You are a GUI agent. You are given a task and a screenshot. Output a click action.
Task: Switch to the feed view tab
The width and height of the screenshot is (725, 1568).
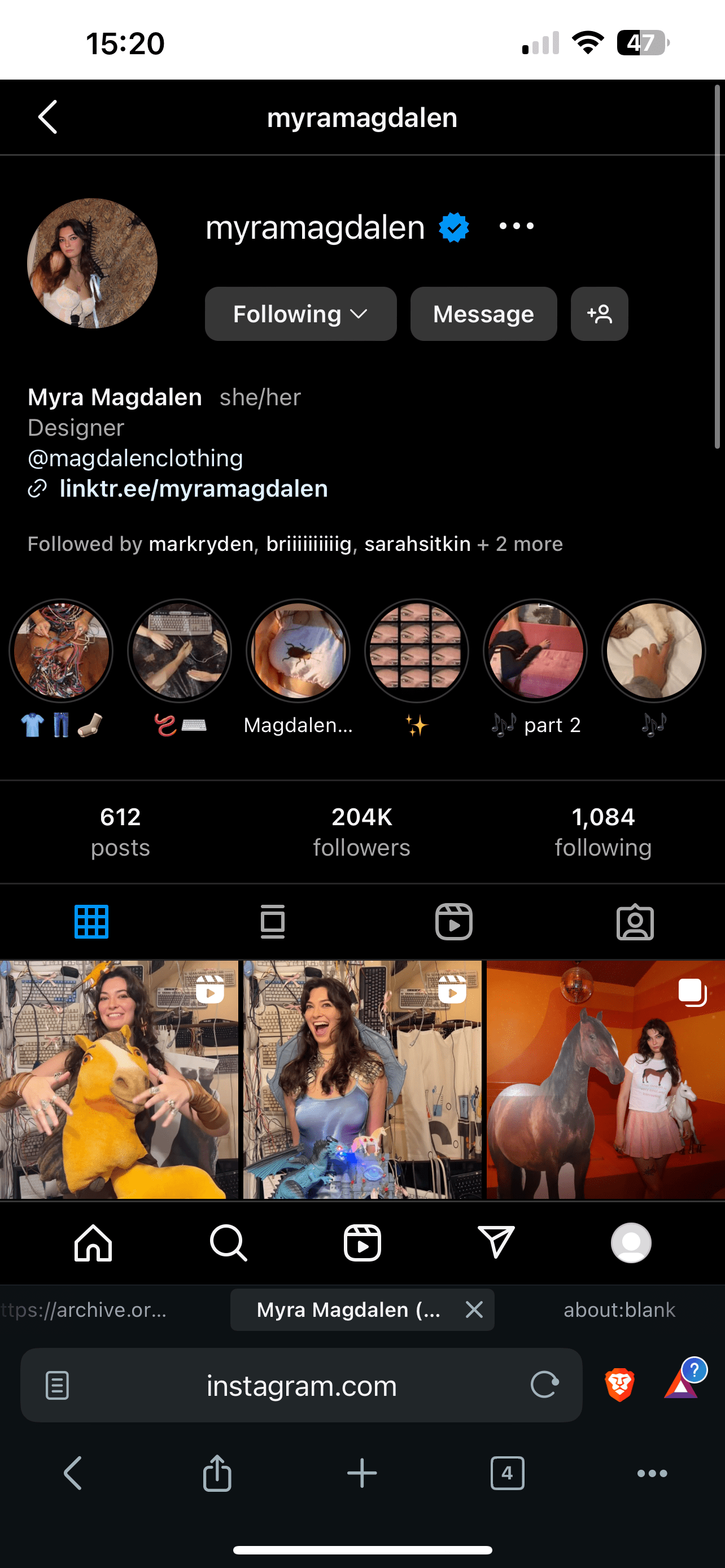click(272, 922)
